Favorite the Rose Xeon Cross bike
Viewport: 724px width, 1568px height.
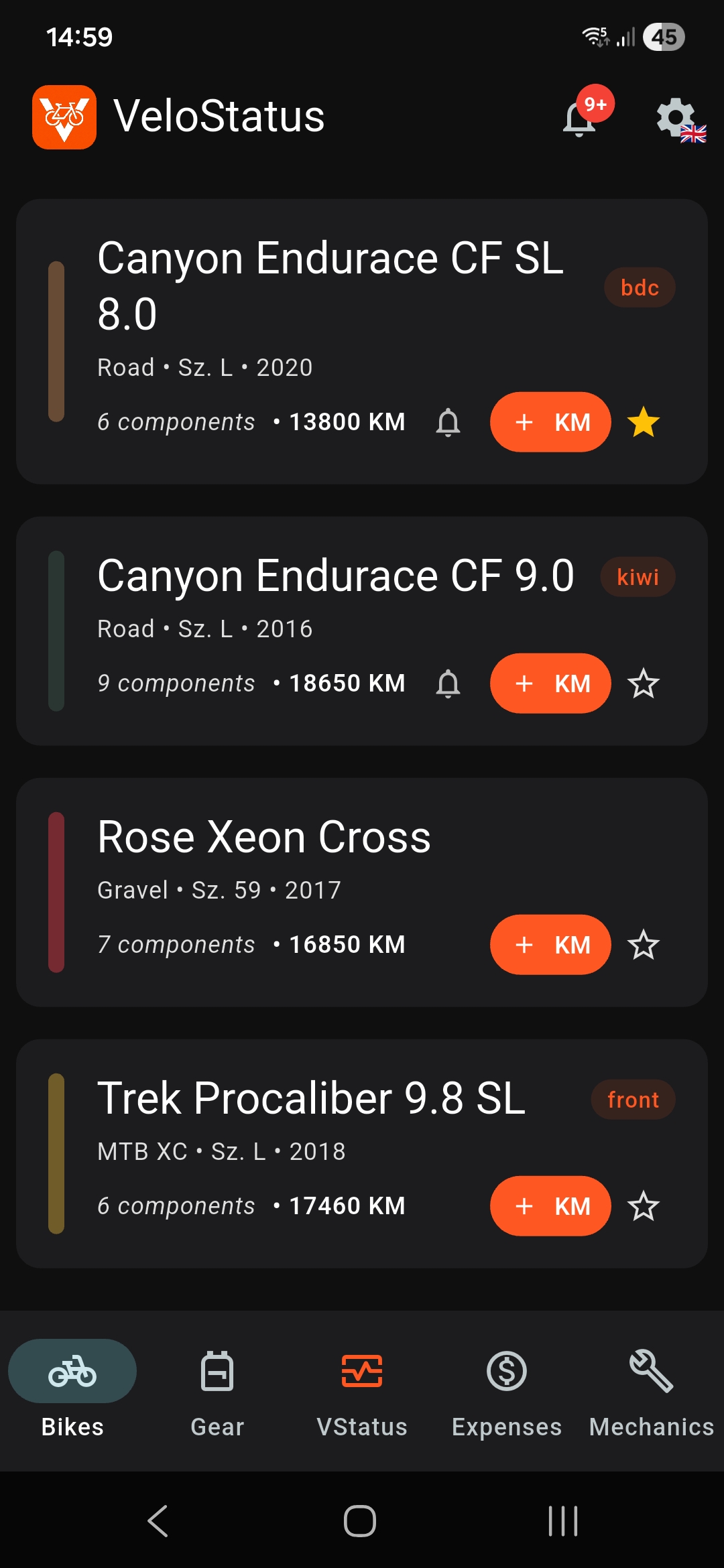coord(642,944)
